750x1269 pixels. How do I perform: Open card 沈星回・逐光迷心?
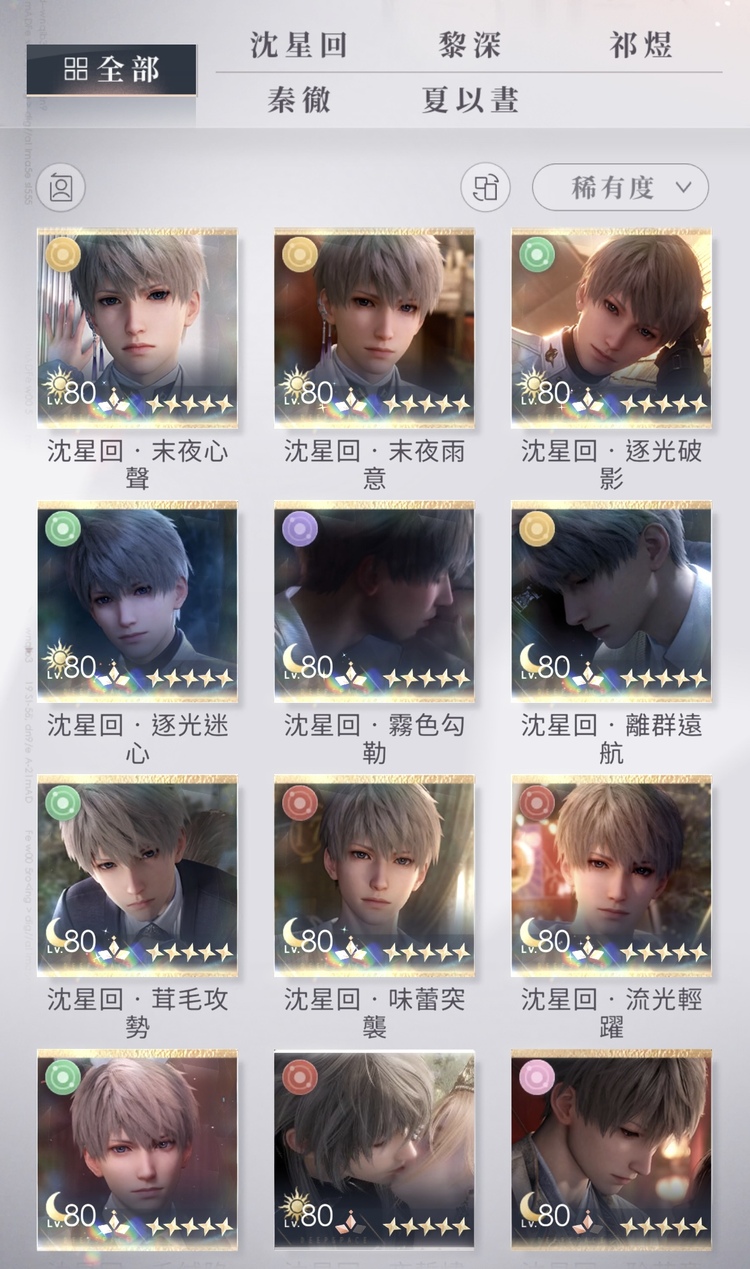(x=137, y=601)
